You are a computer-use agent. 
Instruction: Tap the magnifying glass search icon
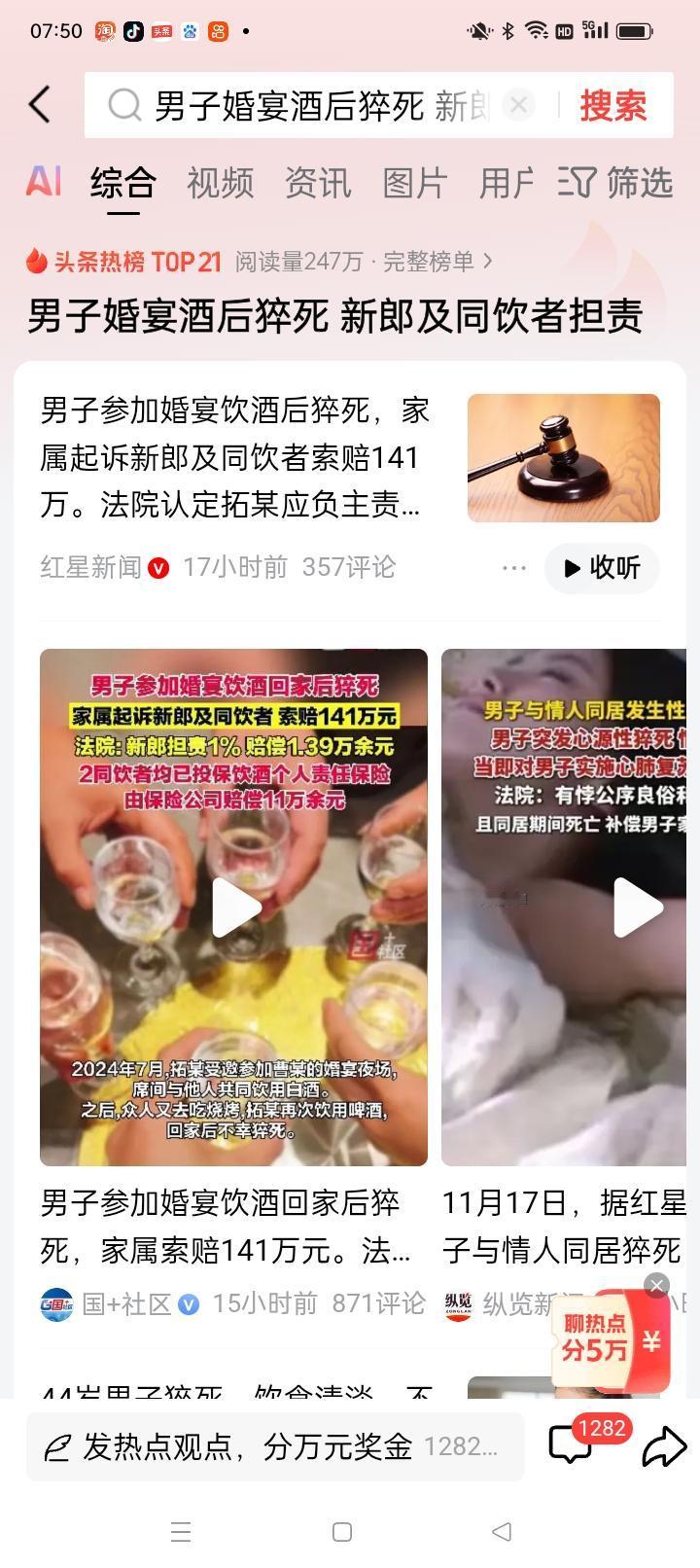click(126, 105)
